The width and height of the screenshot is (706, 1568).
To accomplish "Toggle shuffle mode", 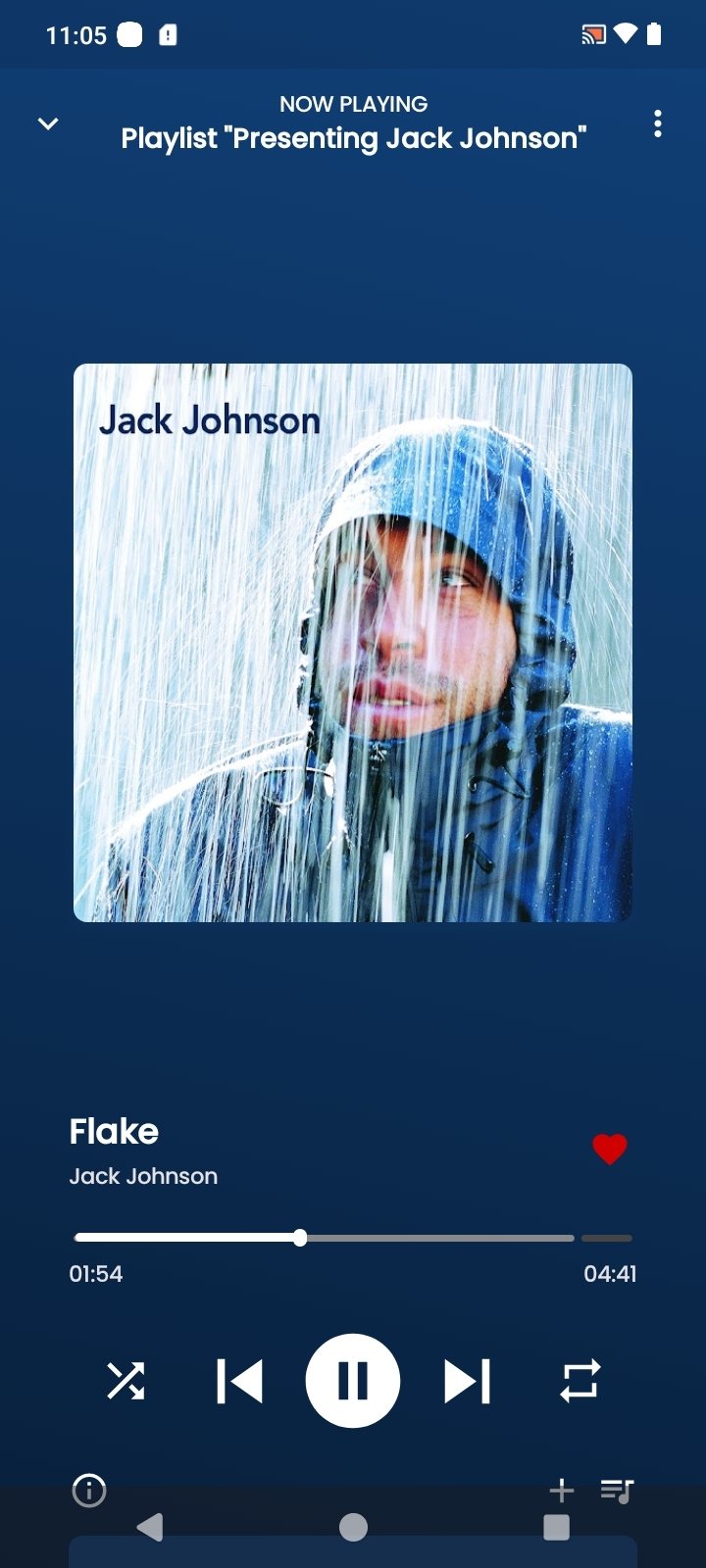I will click(126, 1381).
